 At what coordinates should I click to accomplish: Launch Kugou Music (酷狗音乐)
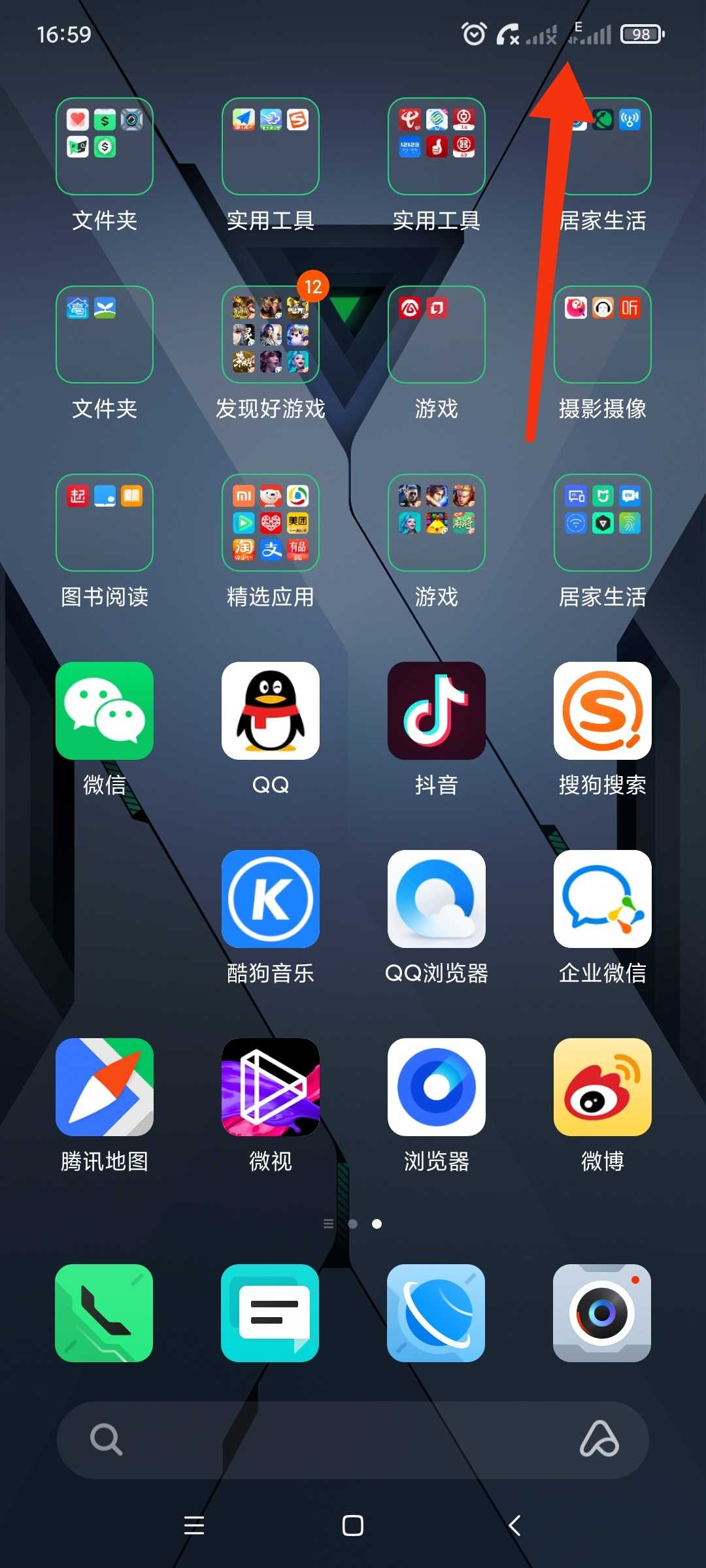[x=271, y=899]
